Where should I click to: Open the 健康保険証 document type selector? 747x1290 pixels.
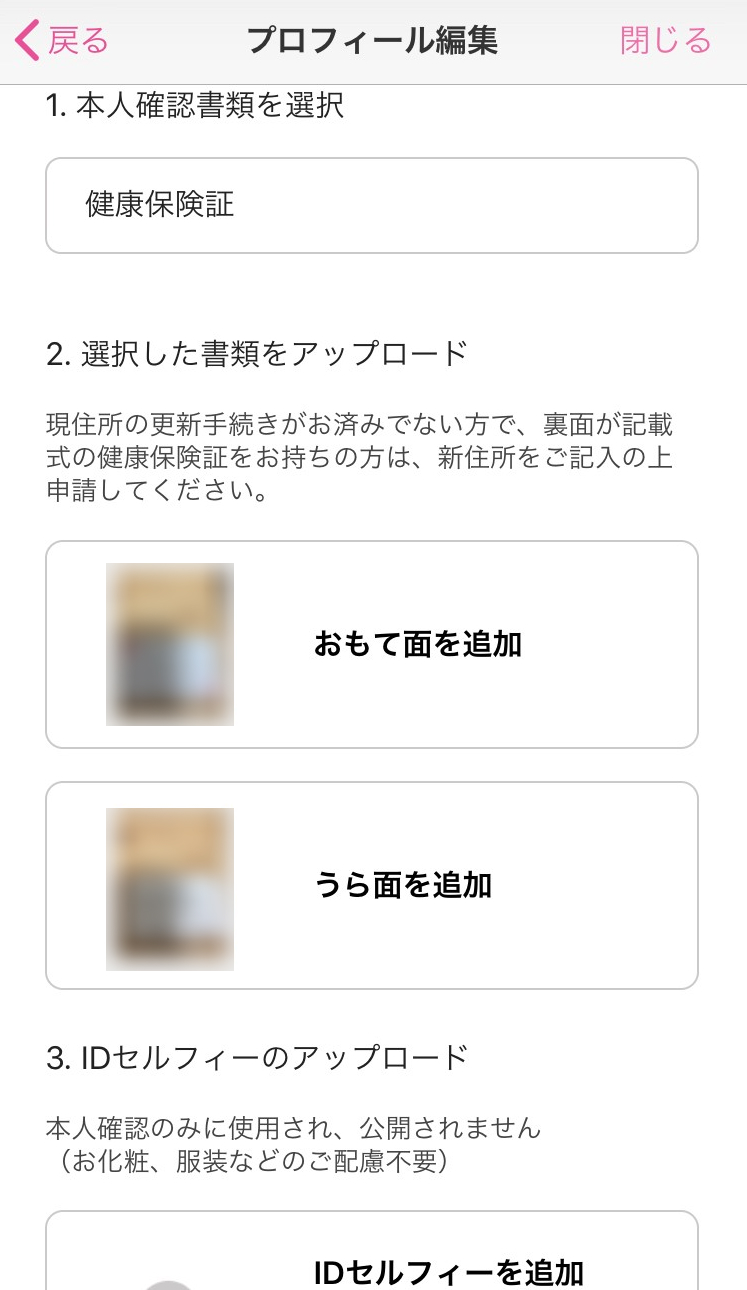pyautogui.click(x=372, y=205)
